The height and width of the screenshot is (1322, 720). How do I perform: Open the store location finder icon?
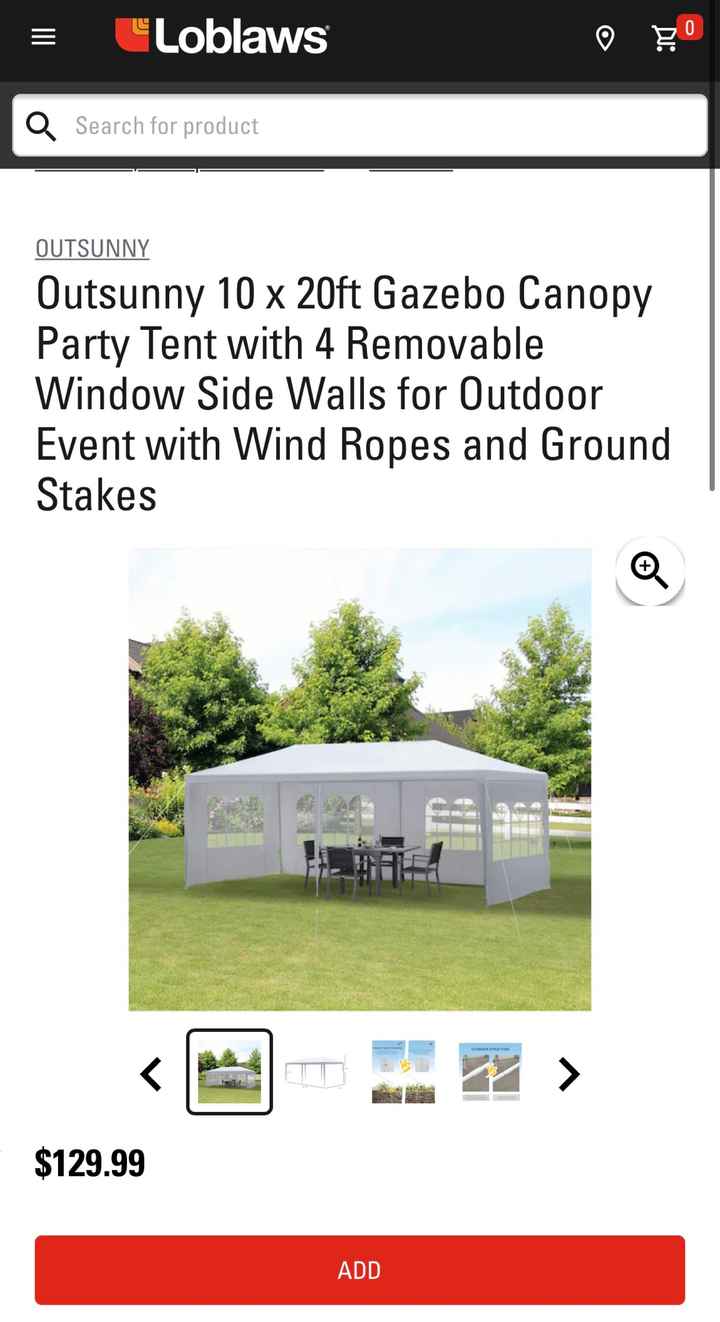(x=606, y=38)
